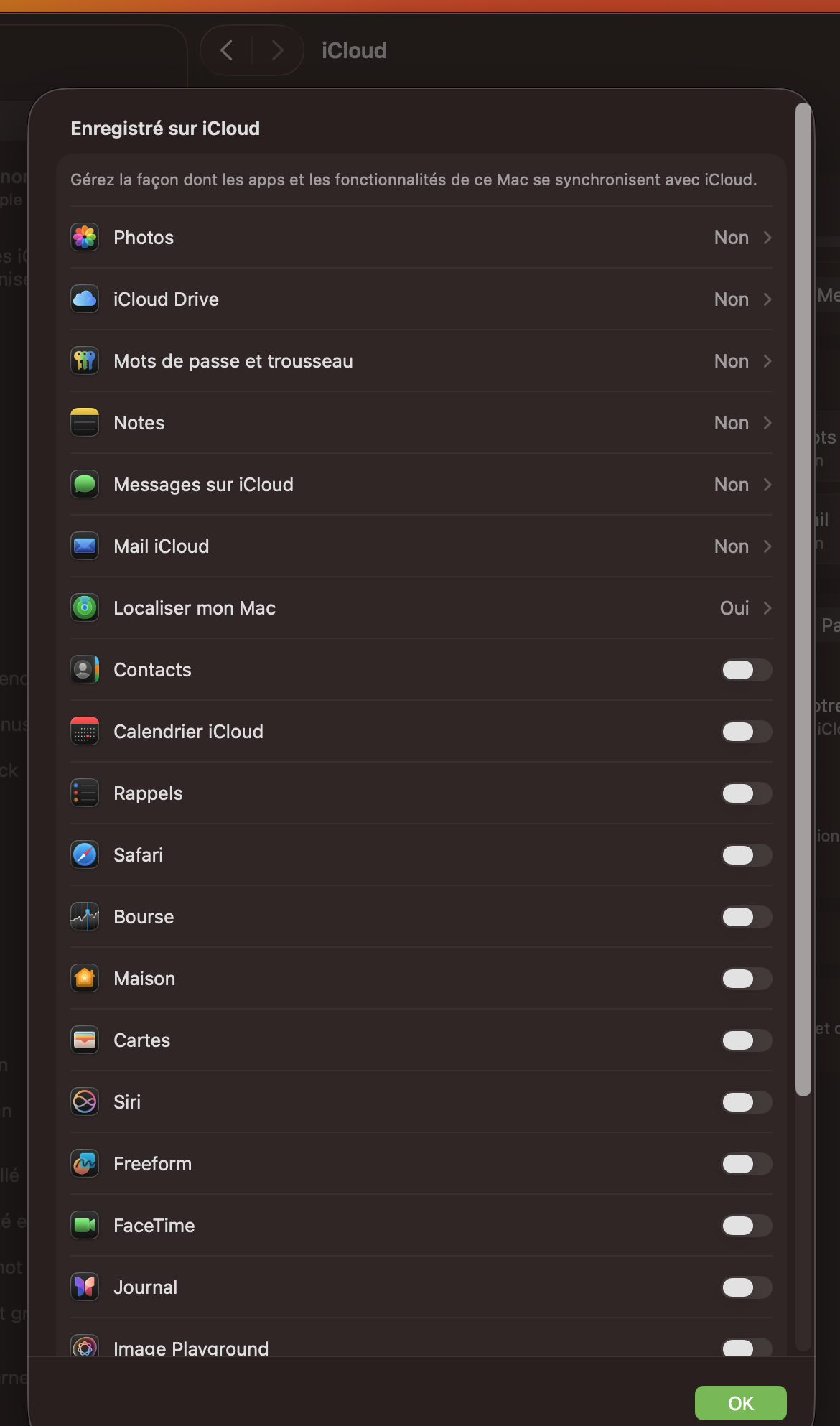Turn on Calendrier iCloud switch

pos(747,732)
